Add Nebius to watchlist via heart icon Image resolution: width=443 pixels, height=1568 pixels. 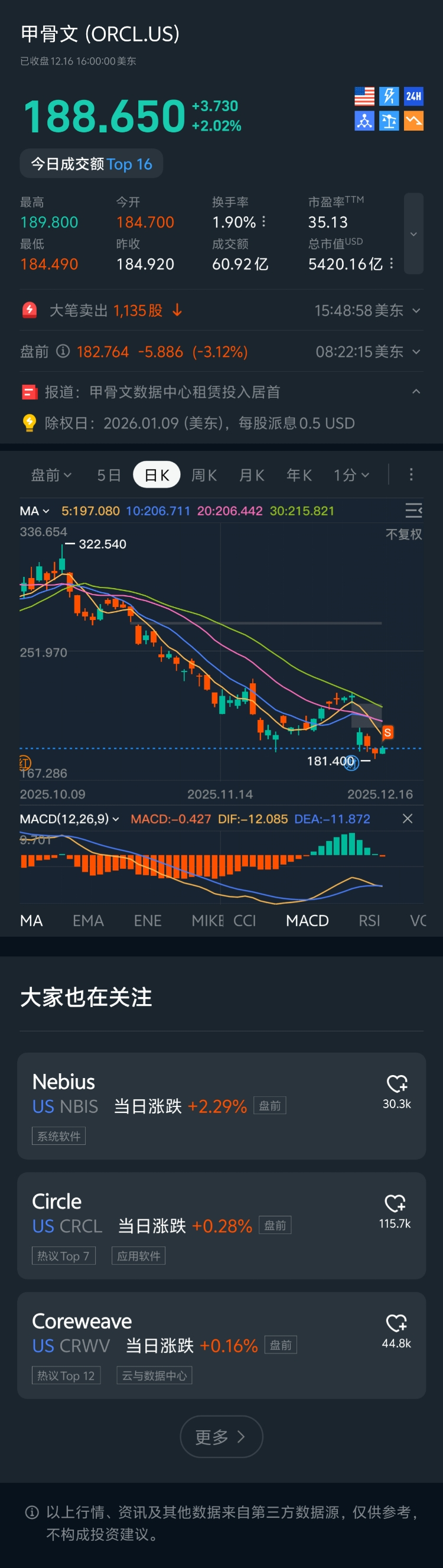point(397,1084)
